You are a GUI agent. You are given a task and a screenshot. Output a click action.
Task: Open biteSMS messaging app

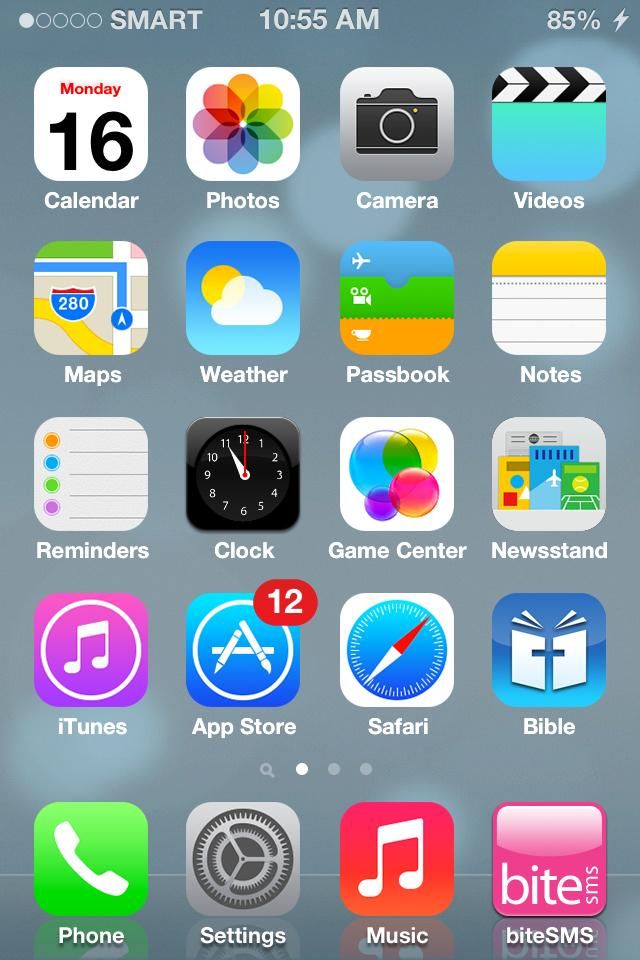(549, 859)
